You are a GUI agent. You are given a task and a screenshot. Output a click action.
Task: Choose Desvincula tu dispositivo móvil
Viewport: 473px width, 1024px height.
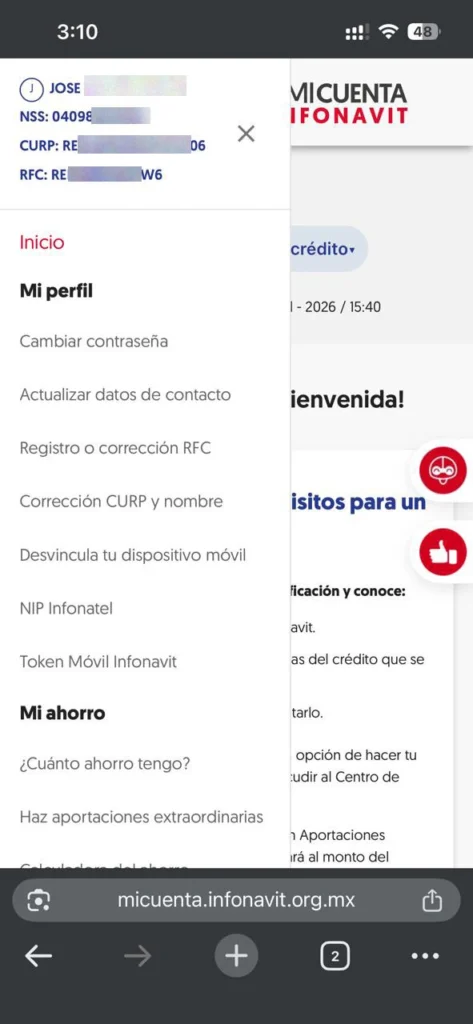coord(133,556)
